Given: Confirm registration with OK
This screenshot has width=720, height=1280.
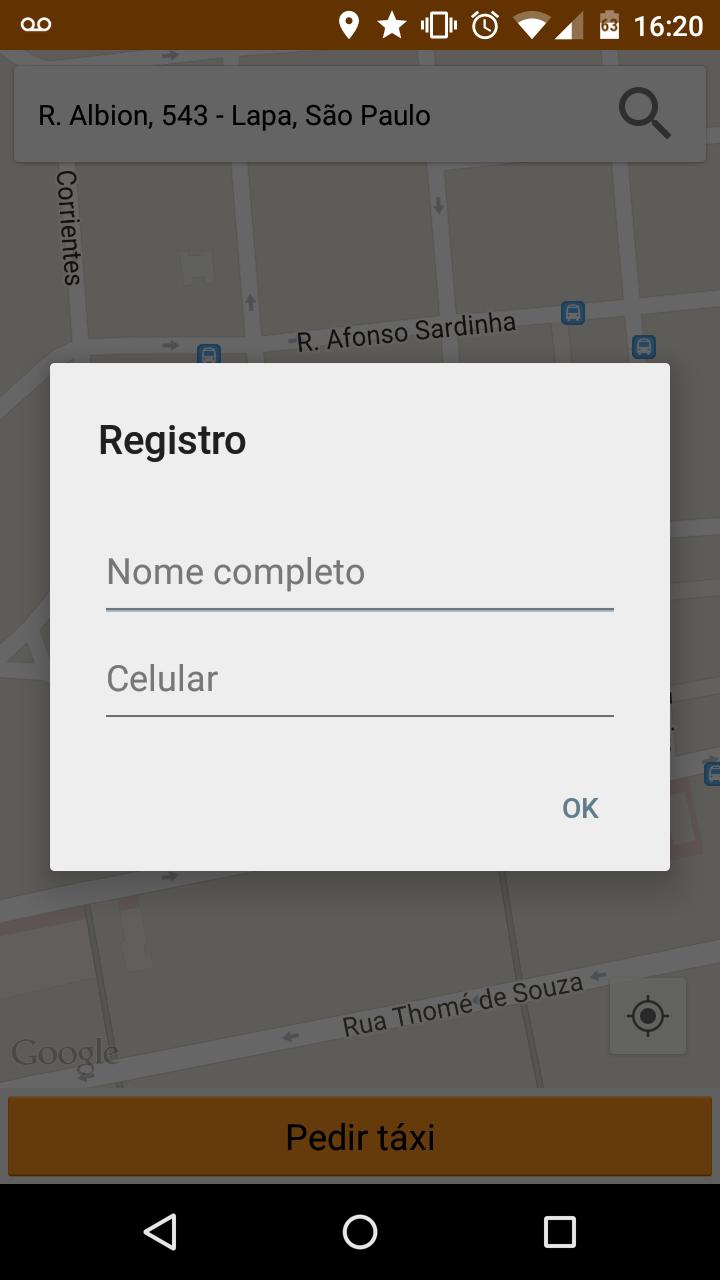Looking at the screenshot, I should coord(580,808).
